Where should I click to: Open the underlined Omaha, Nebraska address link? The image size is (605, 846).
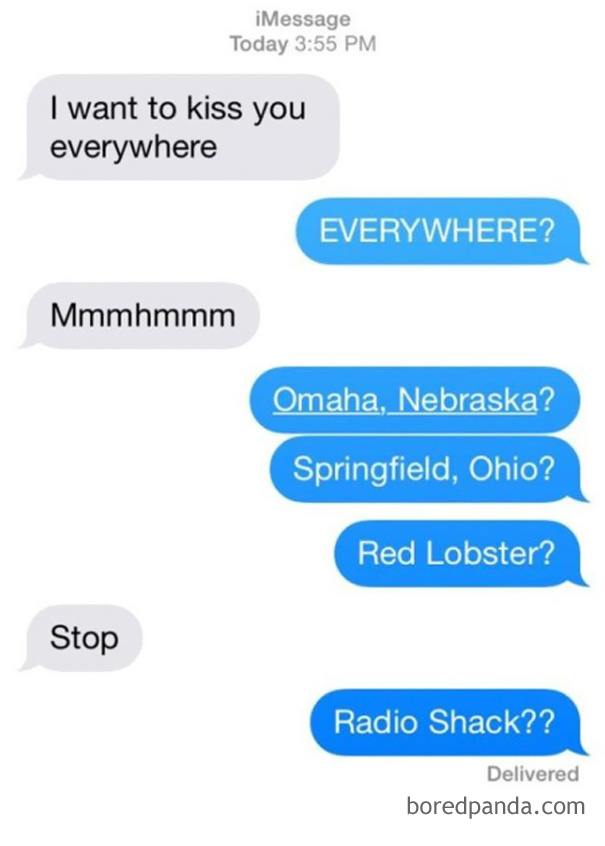[404, 399]
